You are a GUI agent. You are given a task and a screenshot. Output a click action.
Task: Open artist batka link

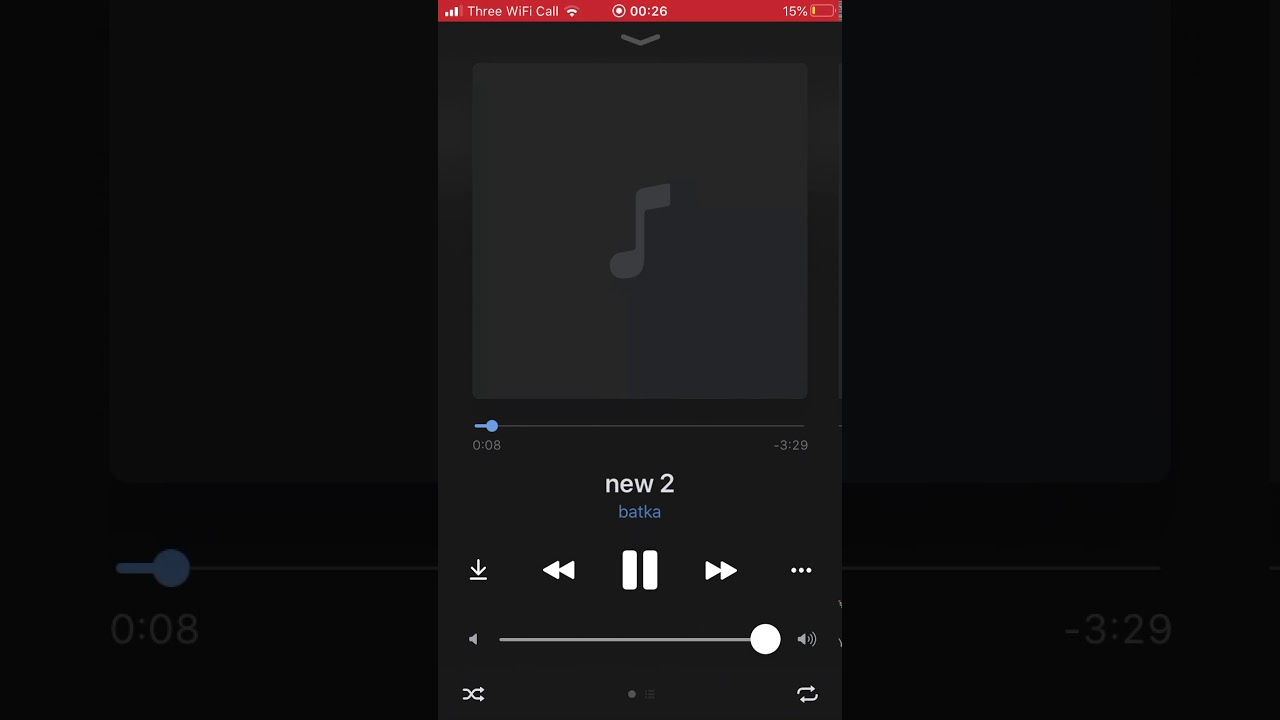coord(639,512)
